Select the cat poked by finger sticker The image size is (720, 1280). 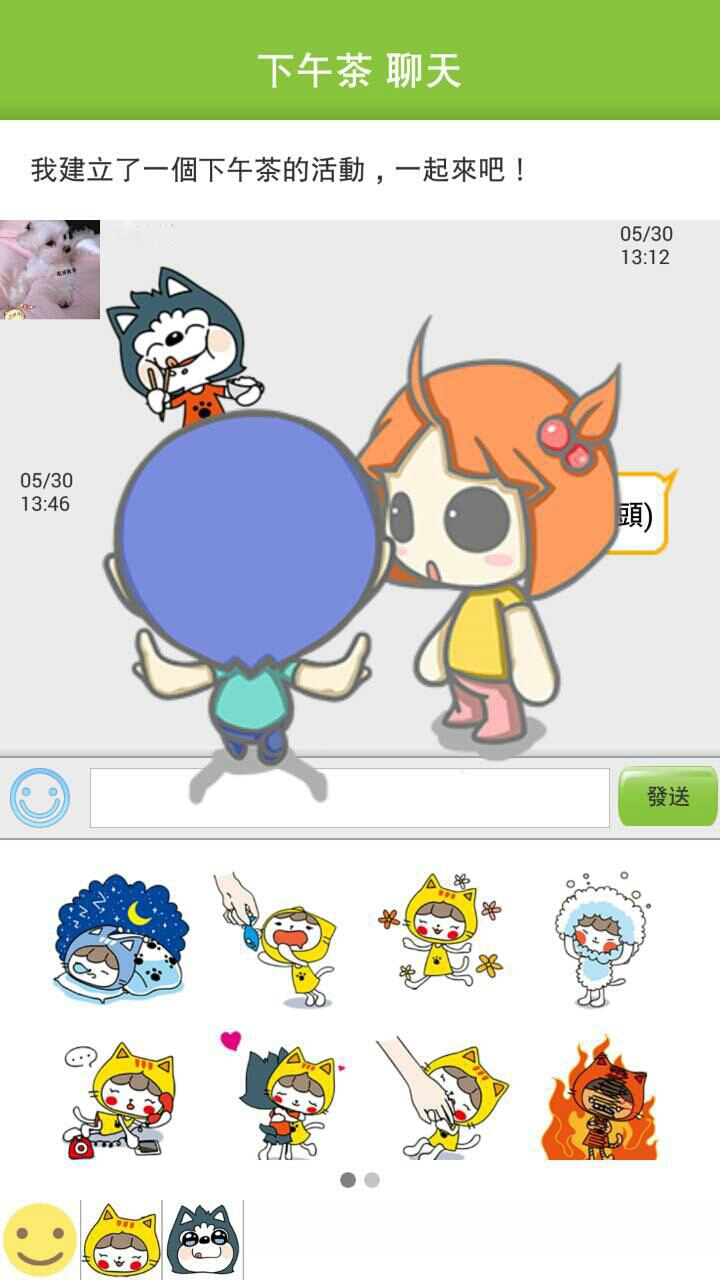pos(440,1100)
